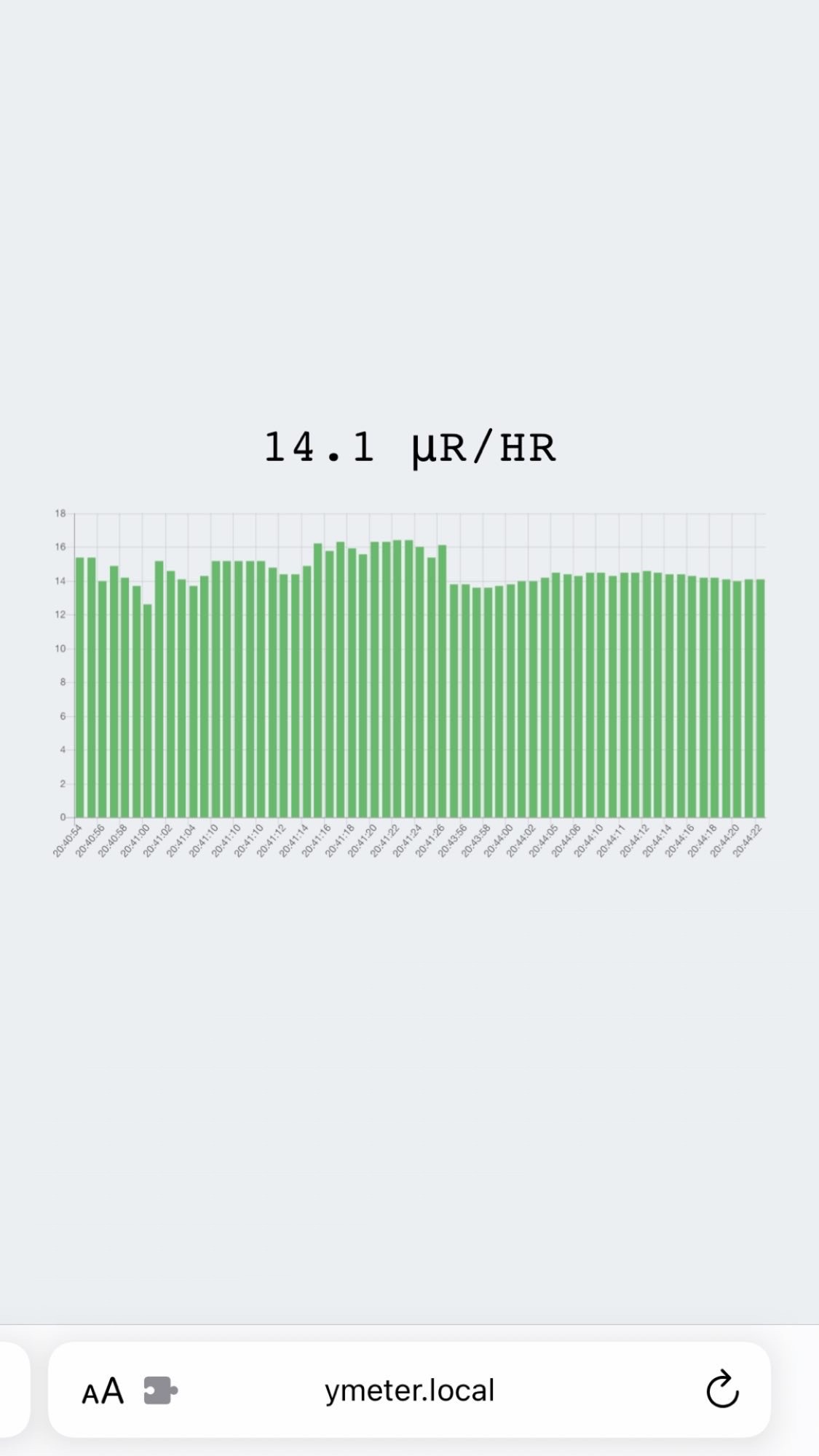Screen dimensions: 819x1456
Task: Open the browser extensions puzzle icon
Action: pos(160,1390)
